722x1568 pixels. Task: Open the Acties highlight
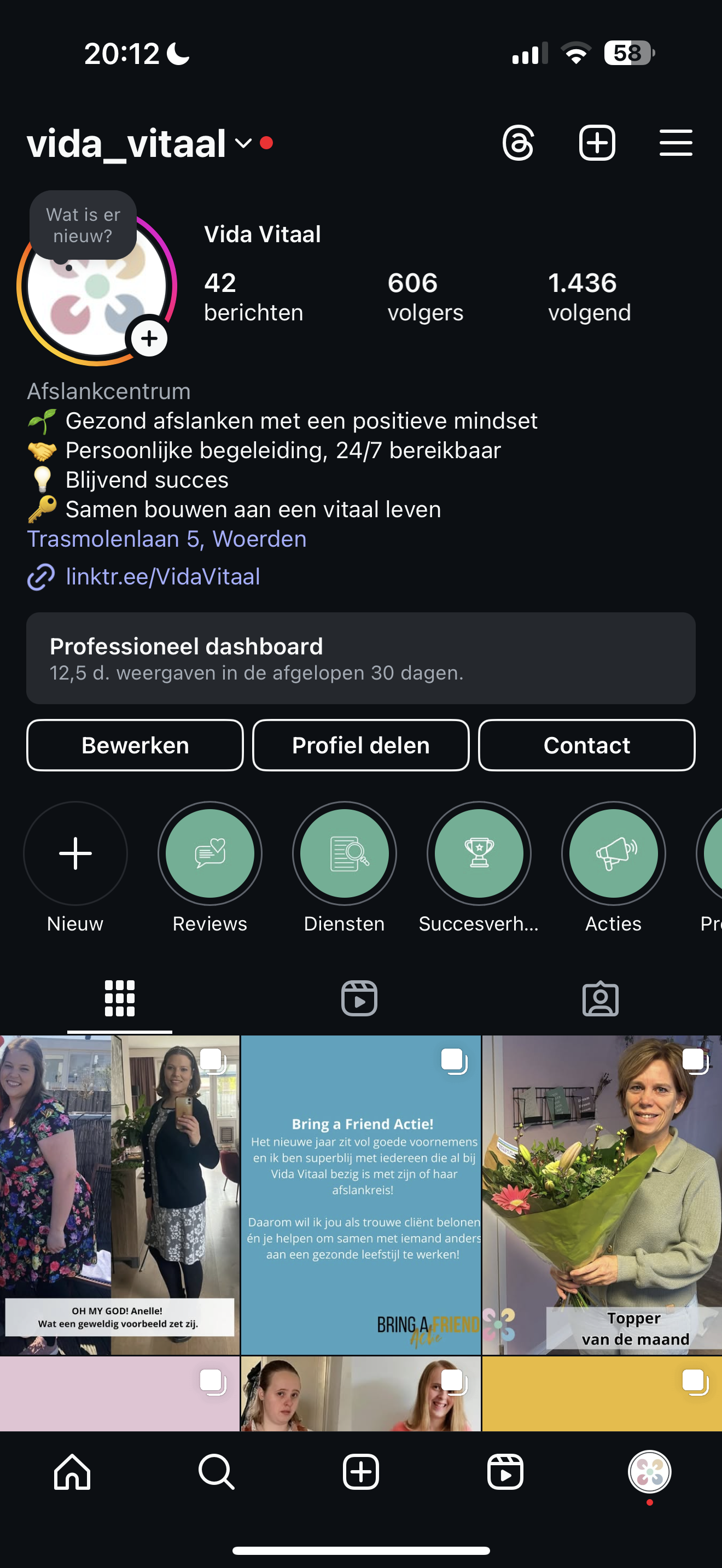pos(613,853)
